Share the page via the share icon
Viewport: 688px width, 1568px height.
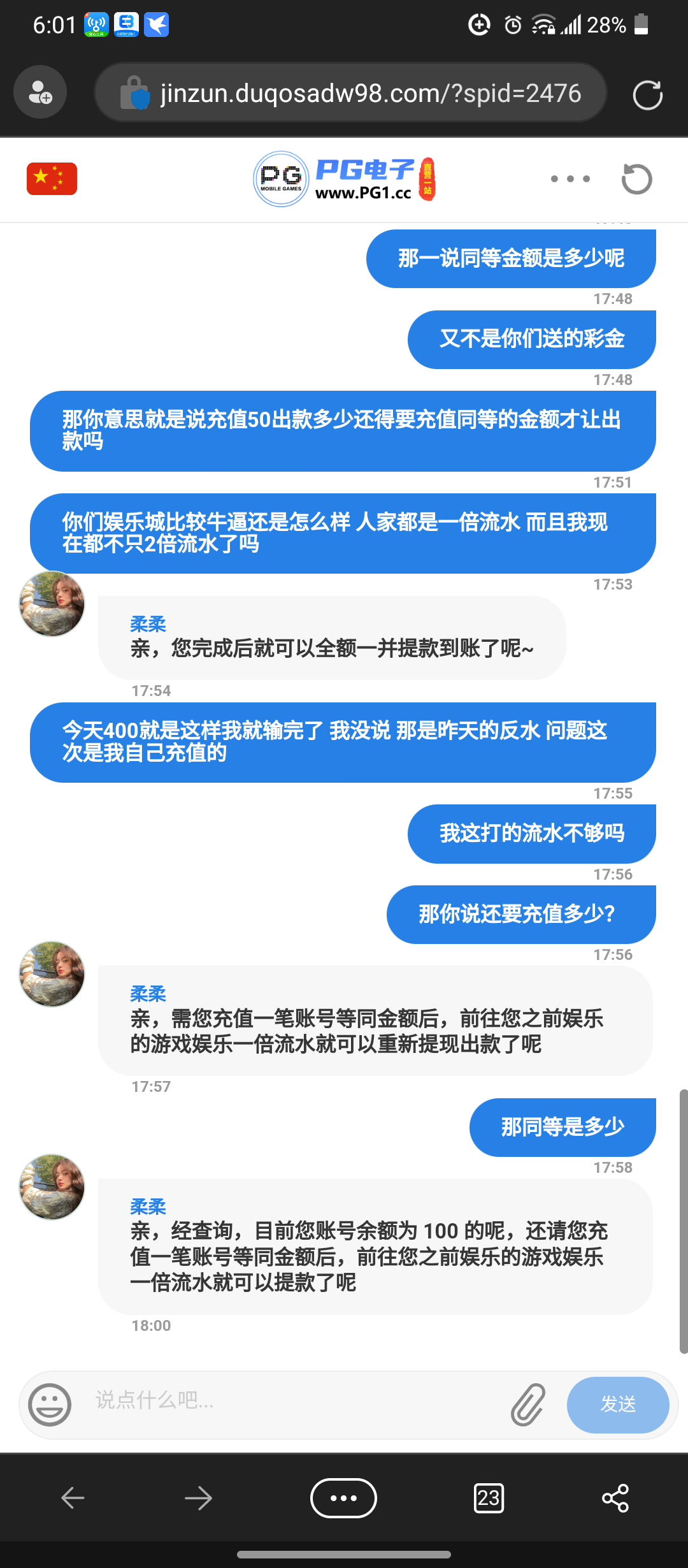(615, 1498)
